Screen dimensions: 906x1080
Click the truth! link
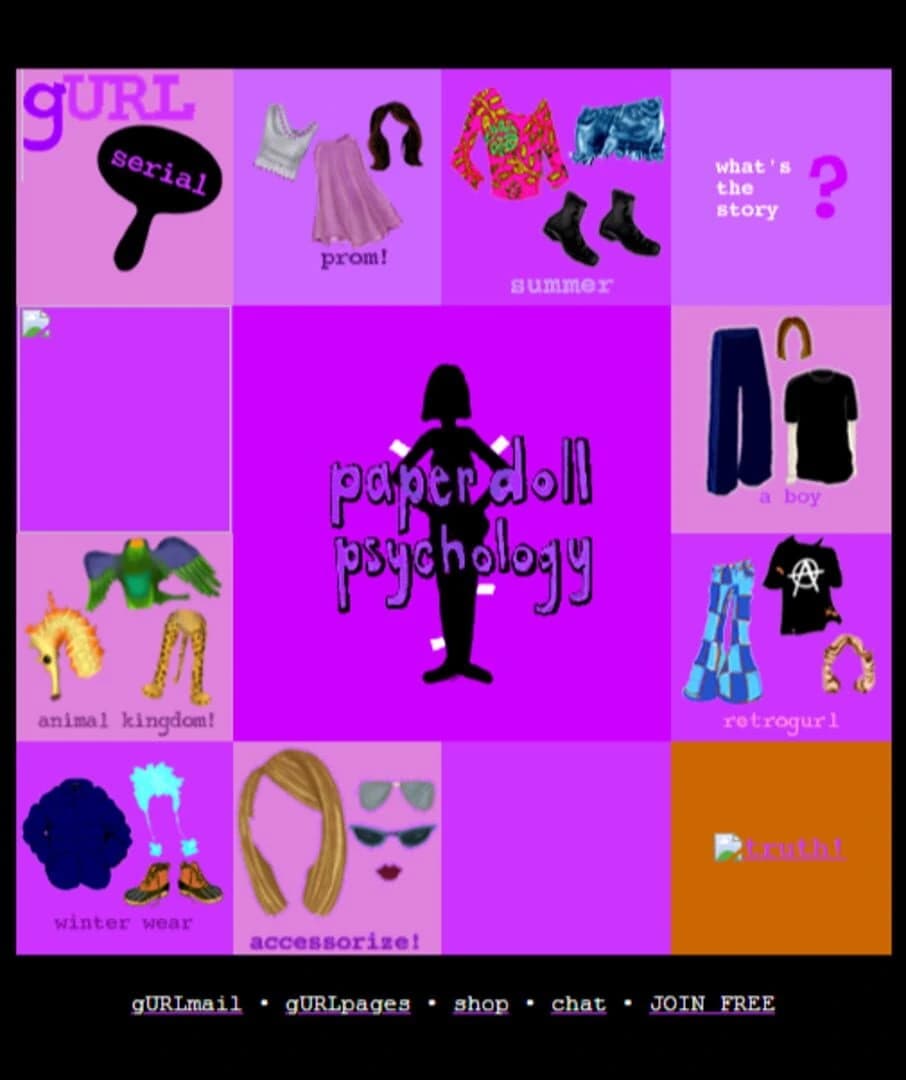coord(780,847)
